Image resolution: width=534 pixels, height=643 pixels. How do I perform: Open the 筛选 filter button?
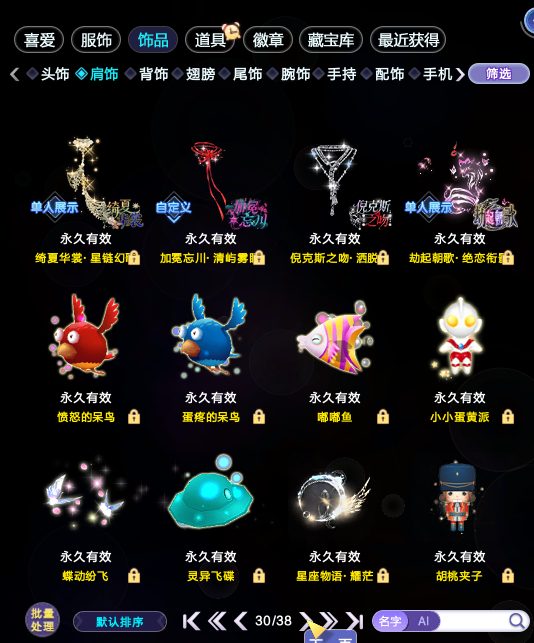(x=499, y=74)
